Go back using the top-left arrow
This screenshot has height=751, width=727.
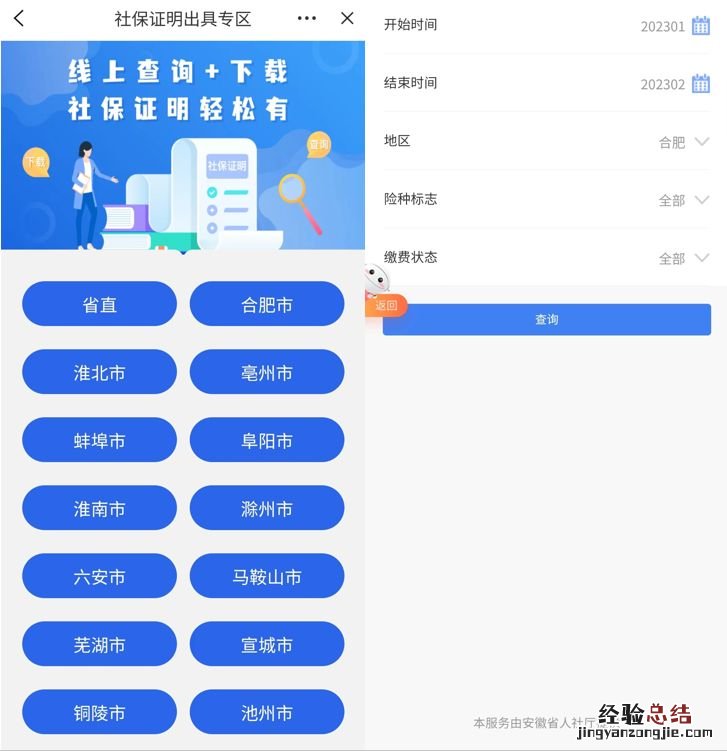[19, 18]
